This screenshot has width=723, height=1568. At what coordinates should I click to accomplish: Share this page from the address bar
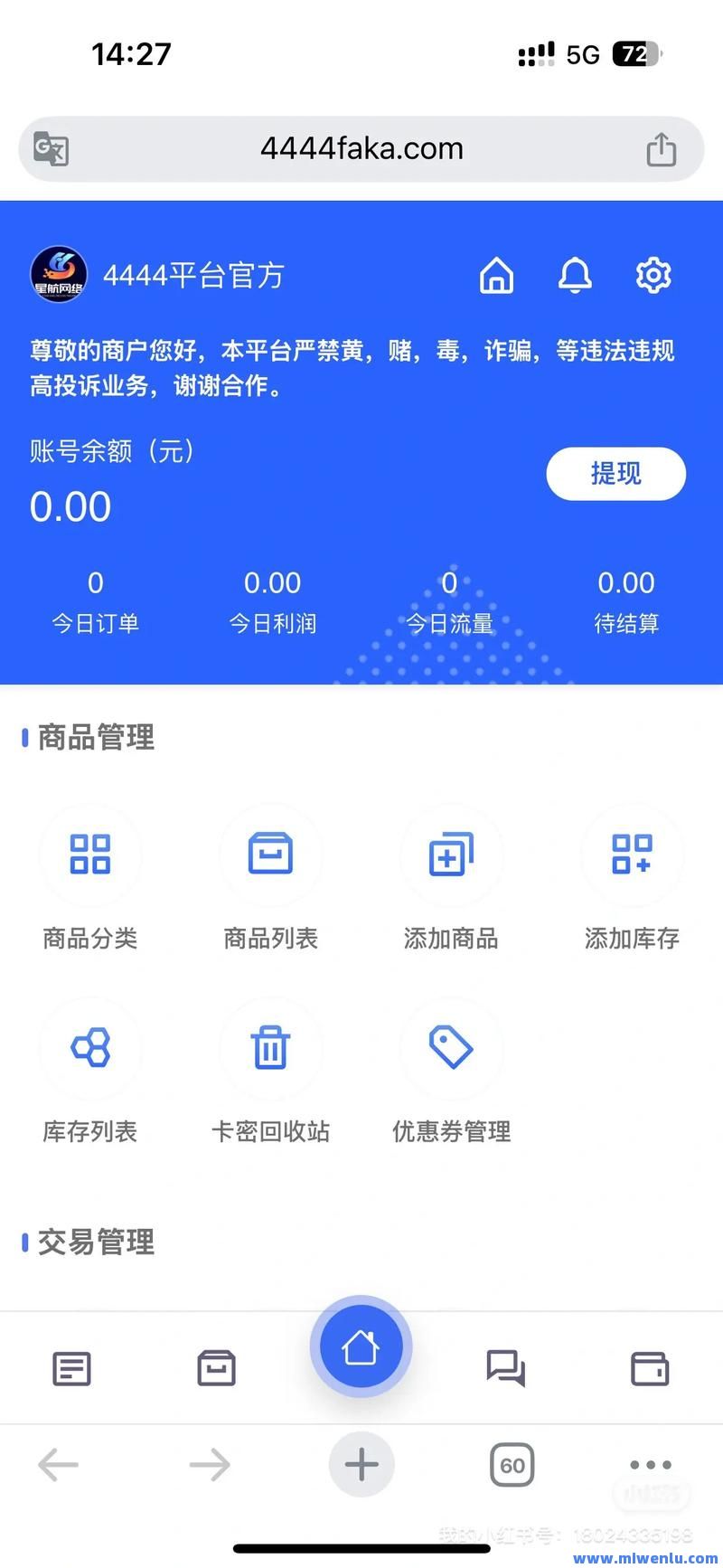click(x=661, y=149)
